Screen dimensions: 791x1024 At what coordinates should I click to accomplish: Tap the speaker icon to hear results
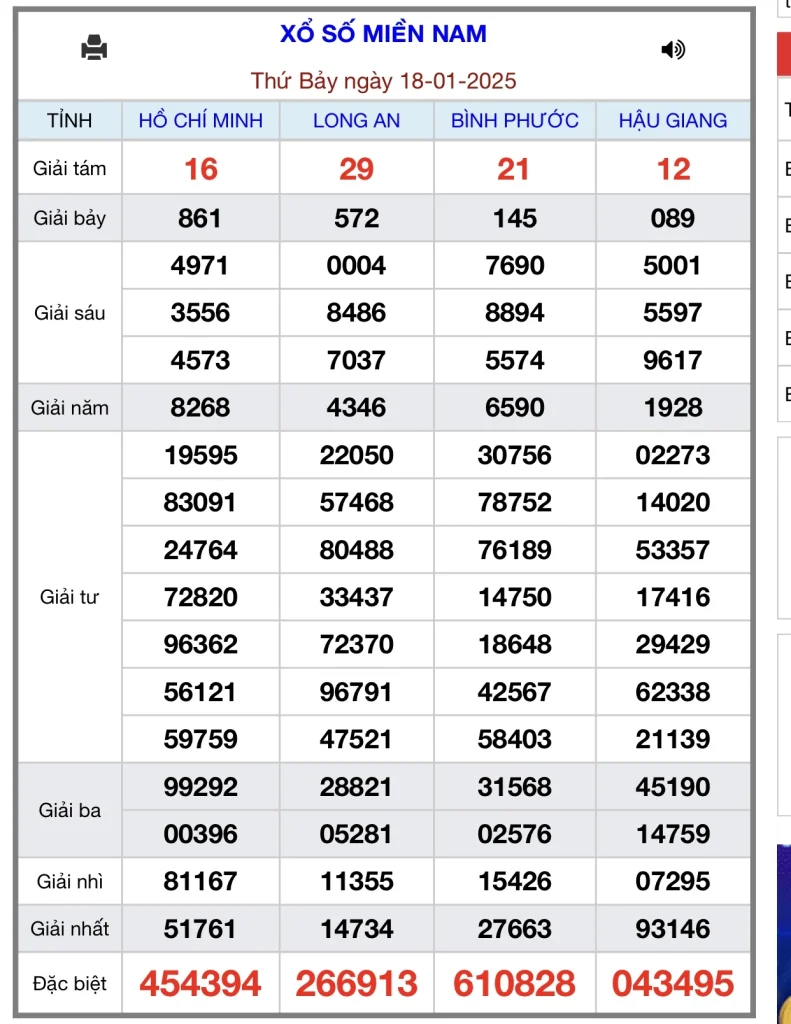pos(673,49)
